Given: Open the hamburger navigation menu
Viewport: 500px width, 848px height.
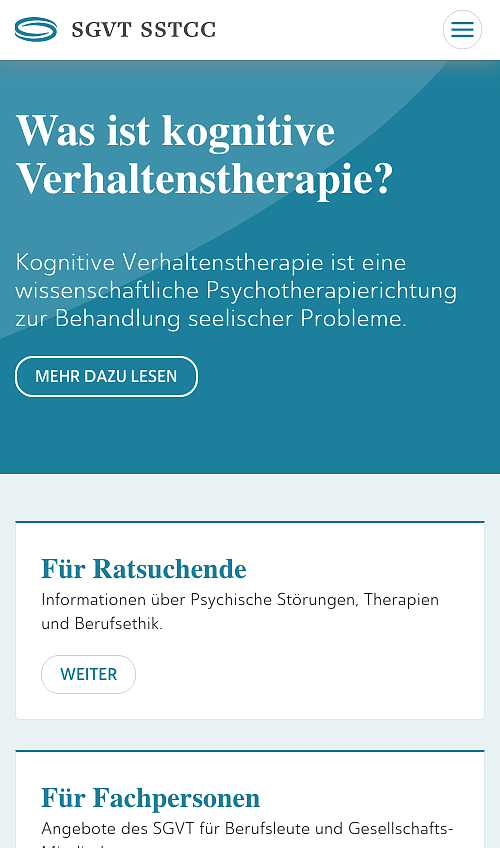Looking at the screenshot, I should (x=462, y=29).
